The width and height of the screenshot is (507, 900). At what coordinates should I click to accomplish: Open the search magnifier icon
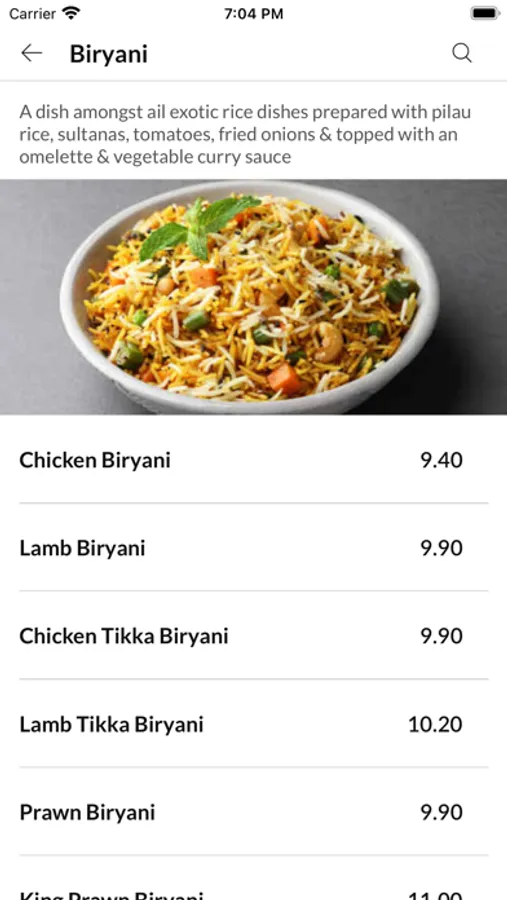point(462,53)
